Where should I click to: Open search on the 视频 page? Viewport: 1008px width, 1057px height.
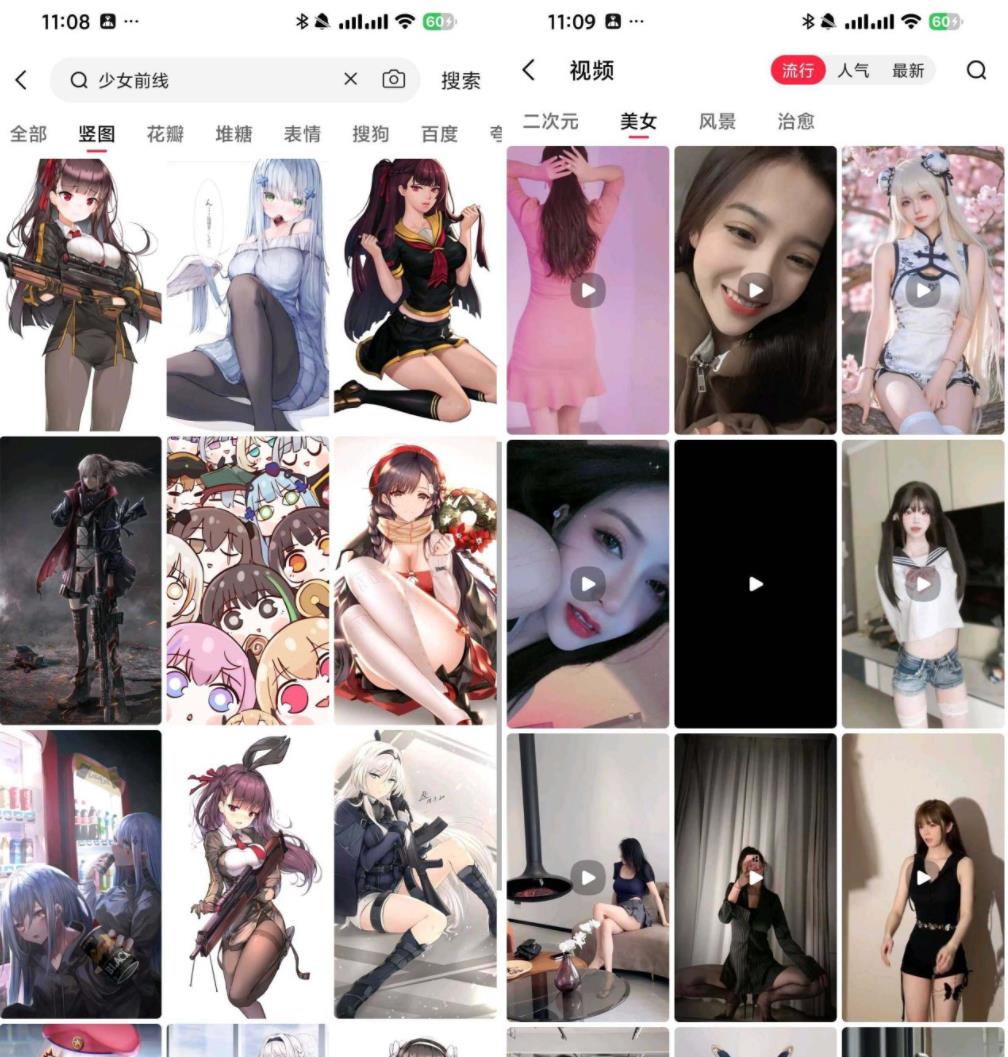click(976, 70)
